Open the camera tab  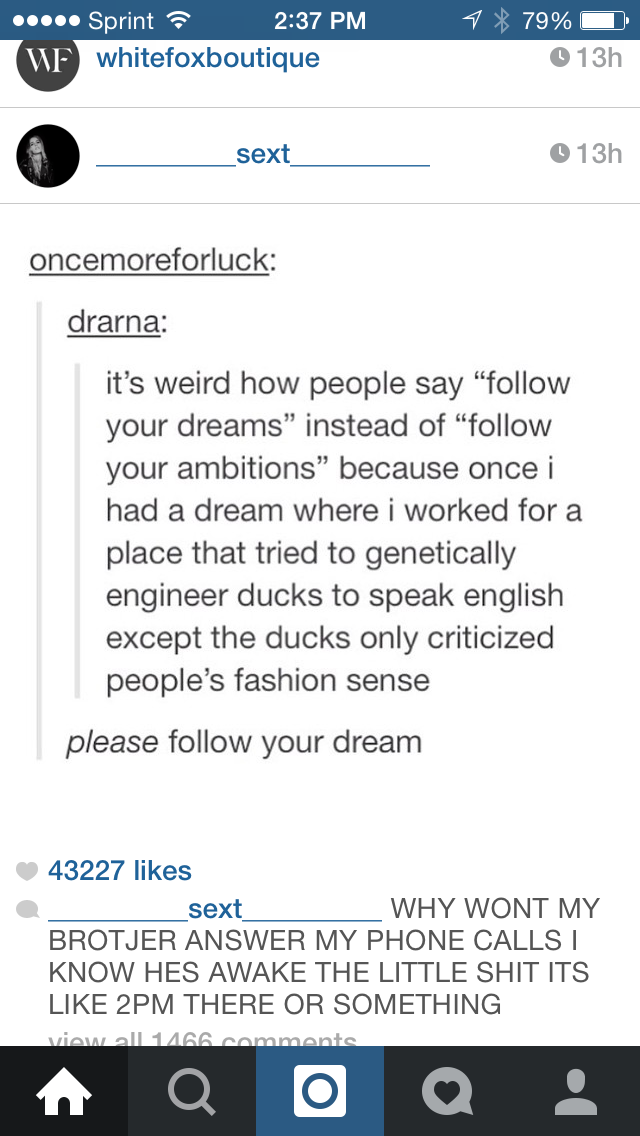[320, 1091]
